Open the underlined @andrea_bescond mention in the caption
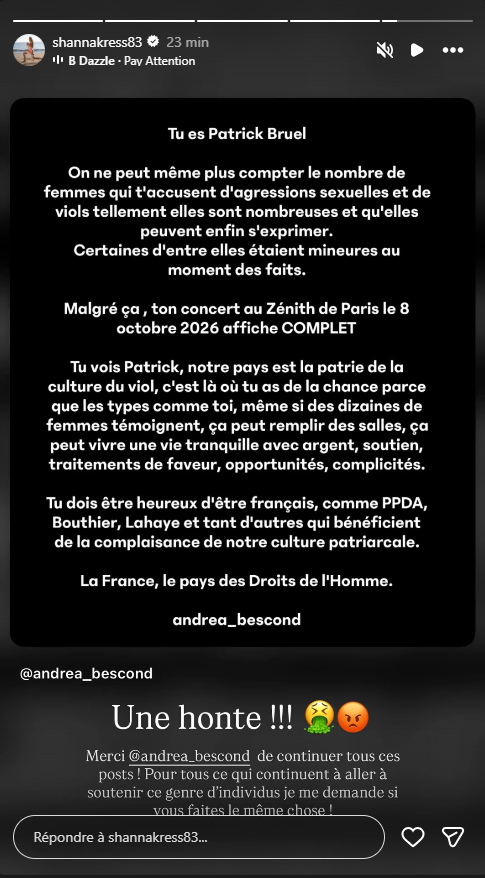The height and width of the screenshot is (878, 485). [189, 756]
